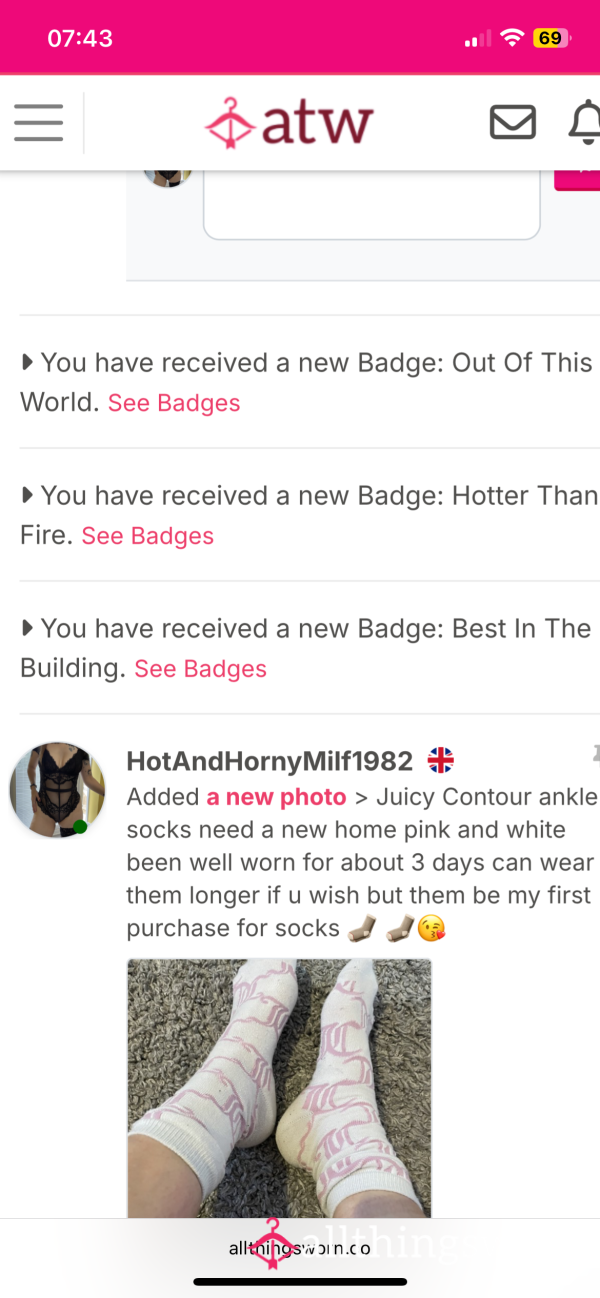Open the messages envelope icon
Screen dimensions: 600x1298
[x=513, y=123]
